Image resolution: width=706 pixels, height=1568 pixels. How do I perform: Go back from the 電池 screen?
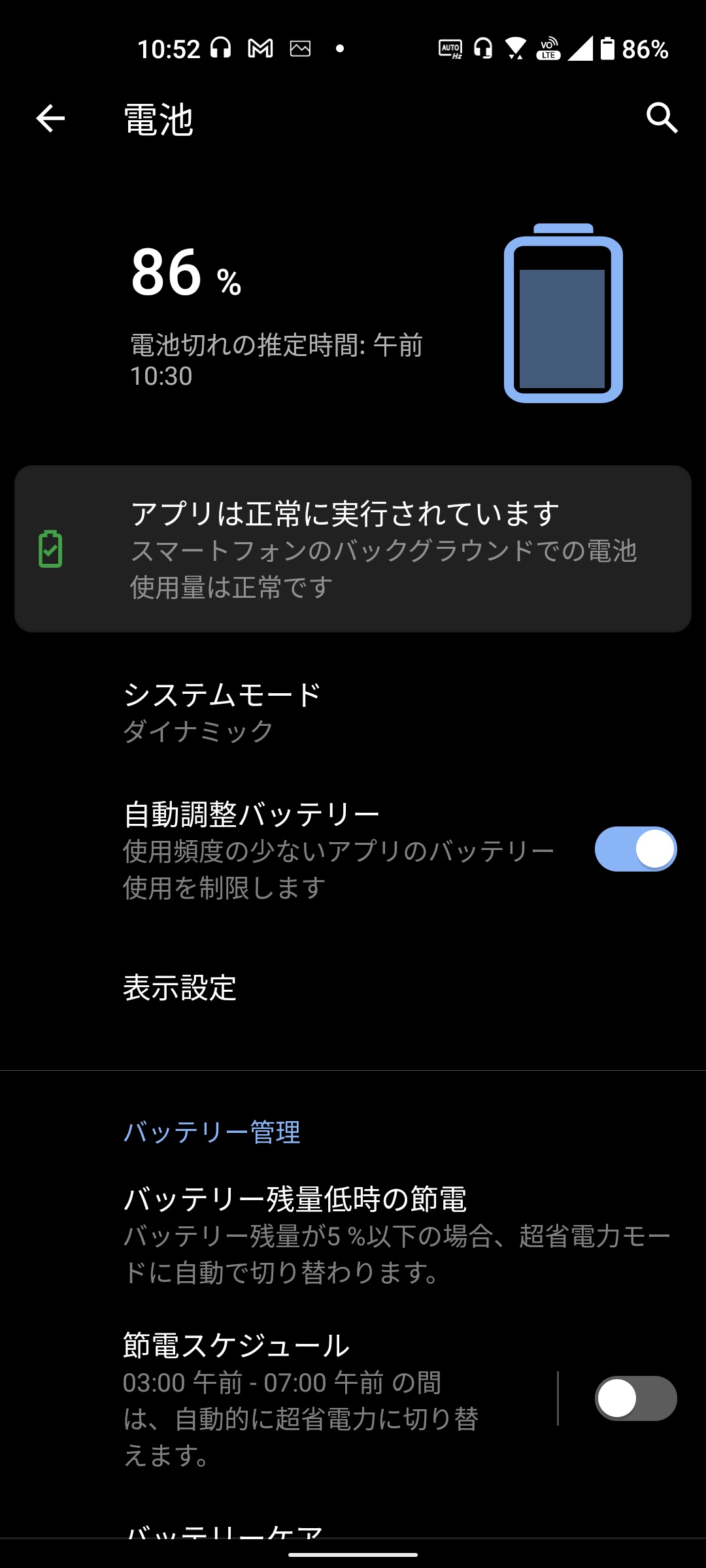coord(50,119)
